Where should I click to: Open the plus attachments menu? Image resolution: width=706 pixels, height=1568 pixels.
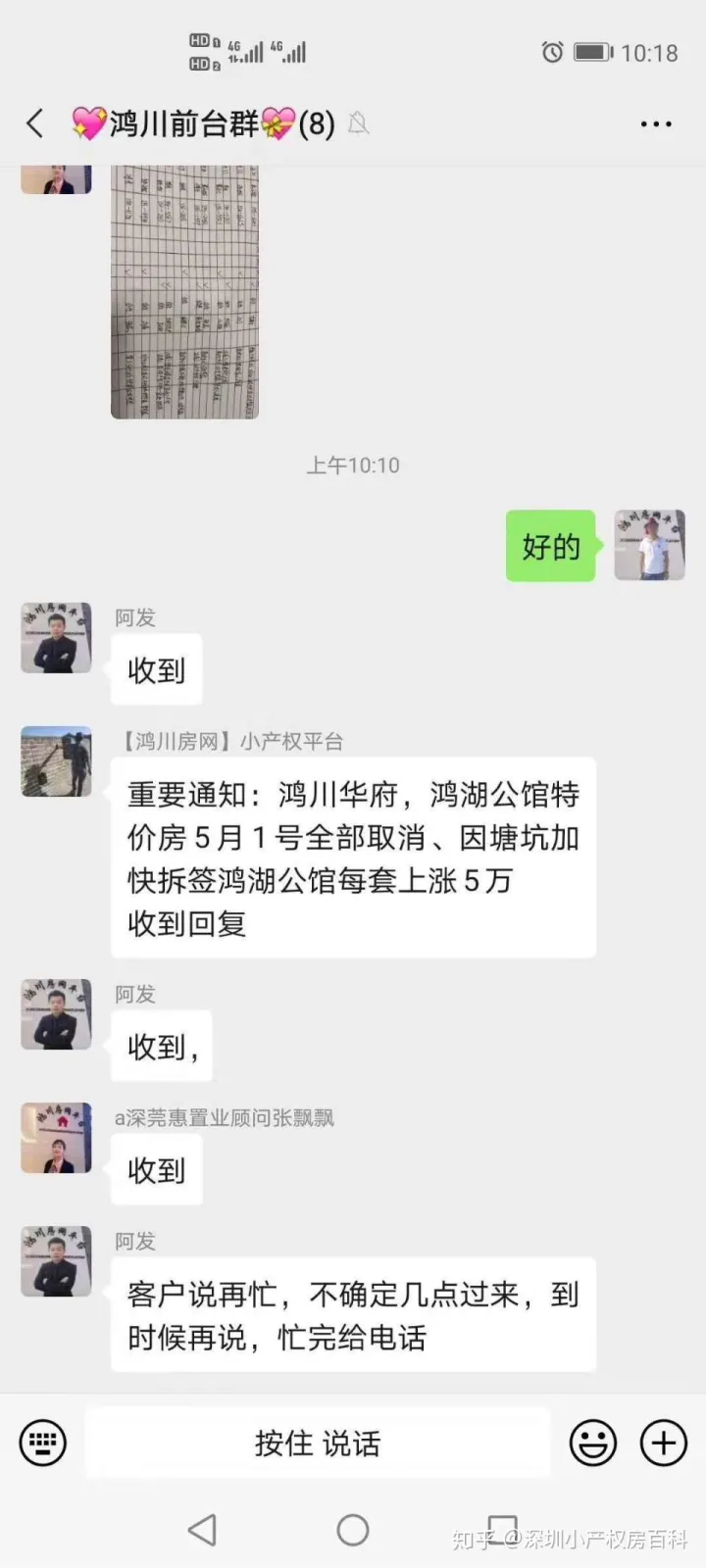664,1443
